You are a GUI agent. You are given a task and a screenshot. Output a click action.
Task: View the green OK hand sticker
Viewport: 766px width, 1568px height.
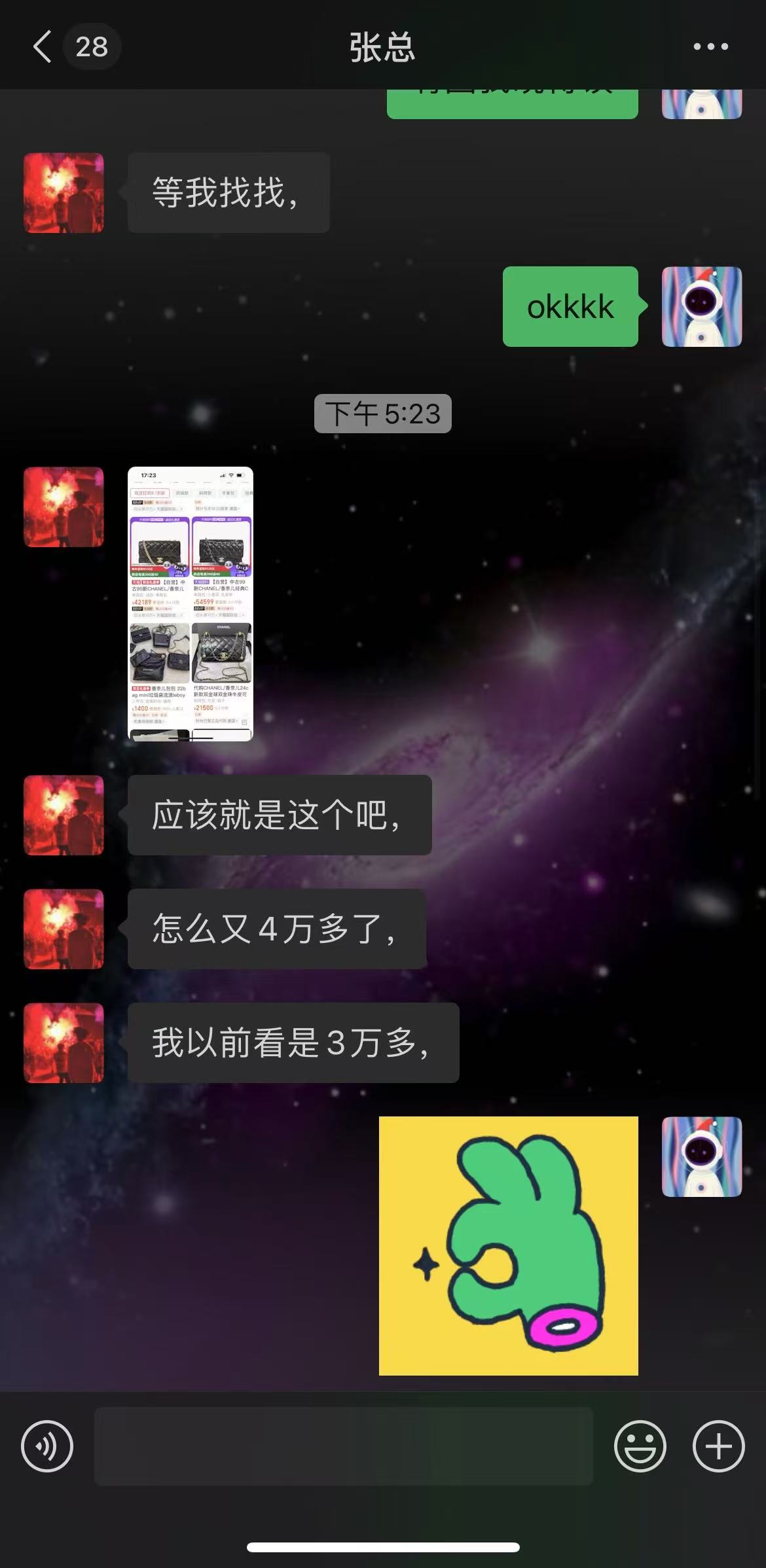[x=508, y=1245]
